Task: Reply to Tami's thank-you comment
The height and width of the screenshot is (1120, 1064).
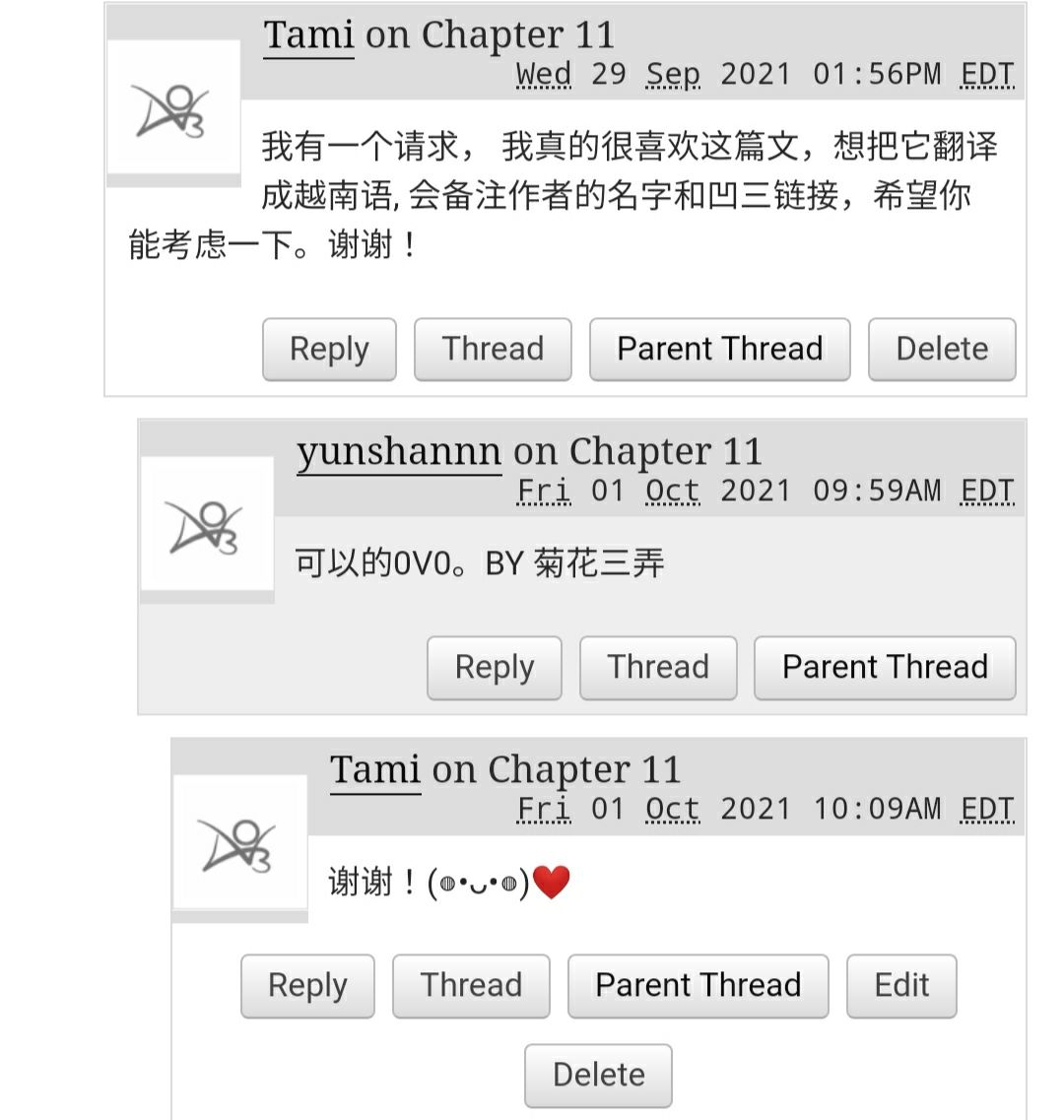Action: [307, 985]
